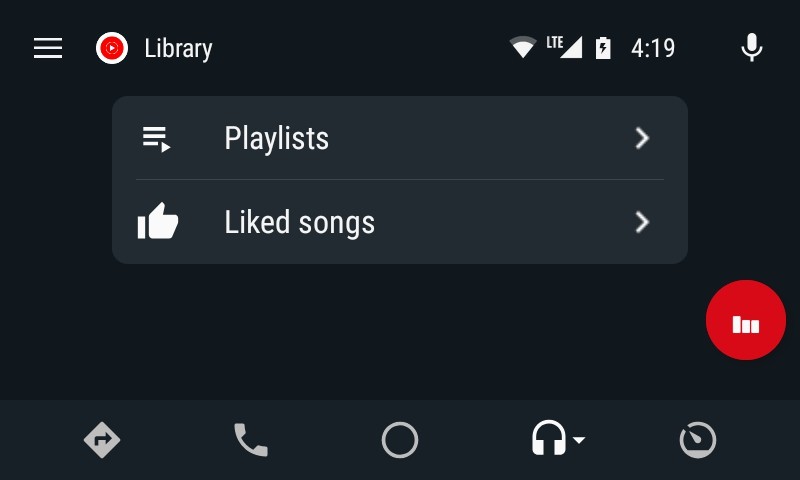Image resolution: width=800 pixels, height=480 pixels.
Task: Exit via the speedometer dashboard icon
Action: tap(698, 440)
